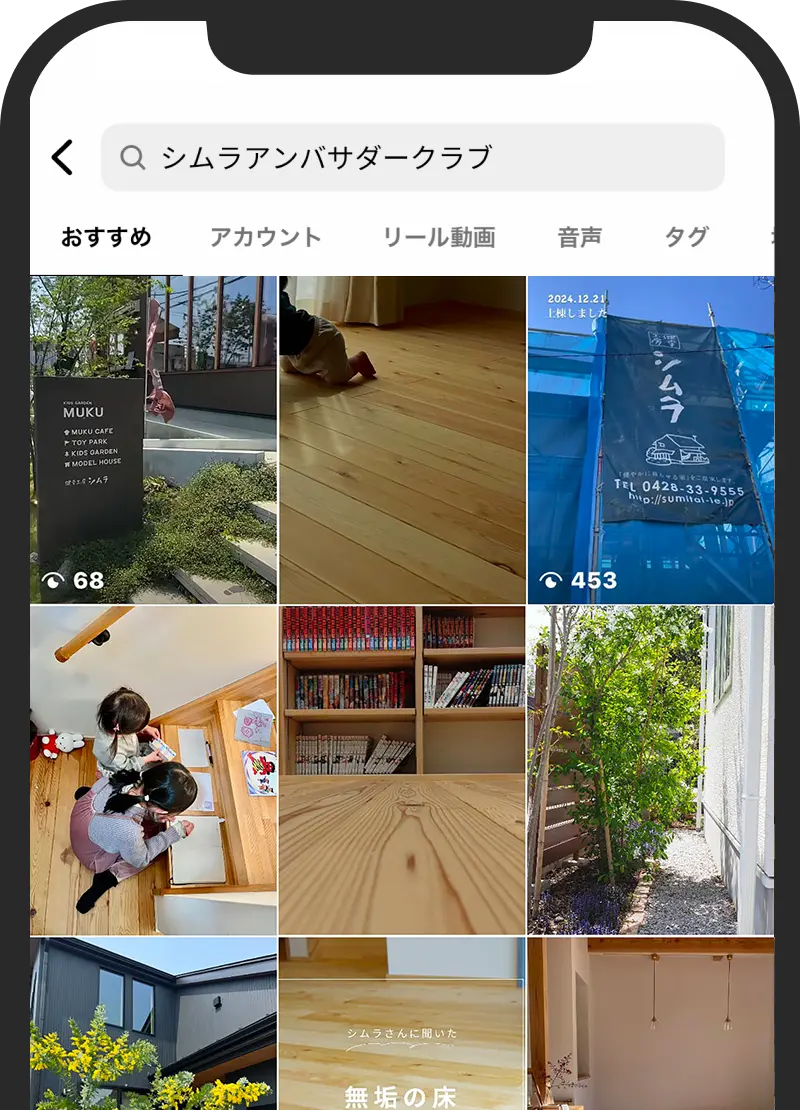Open the dark house with yellow flowers post
The image size is (800, 1110).
pos(153,1023)
